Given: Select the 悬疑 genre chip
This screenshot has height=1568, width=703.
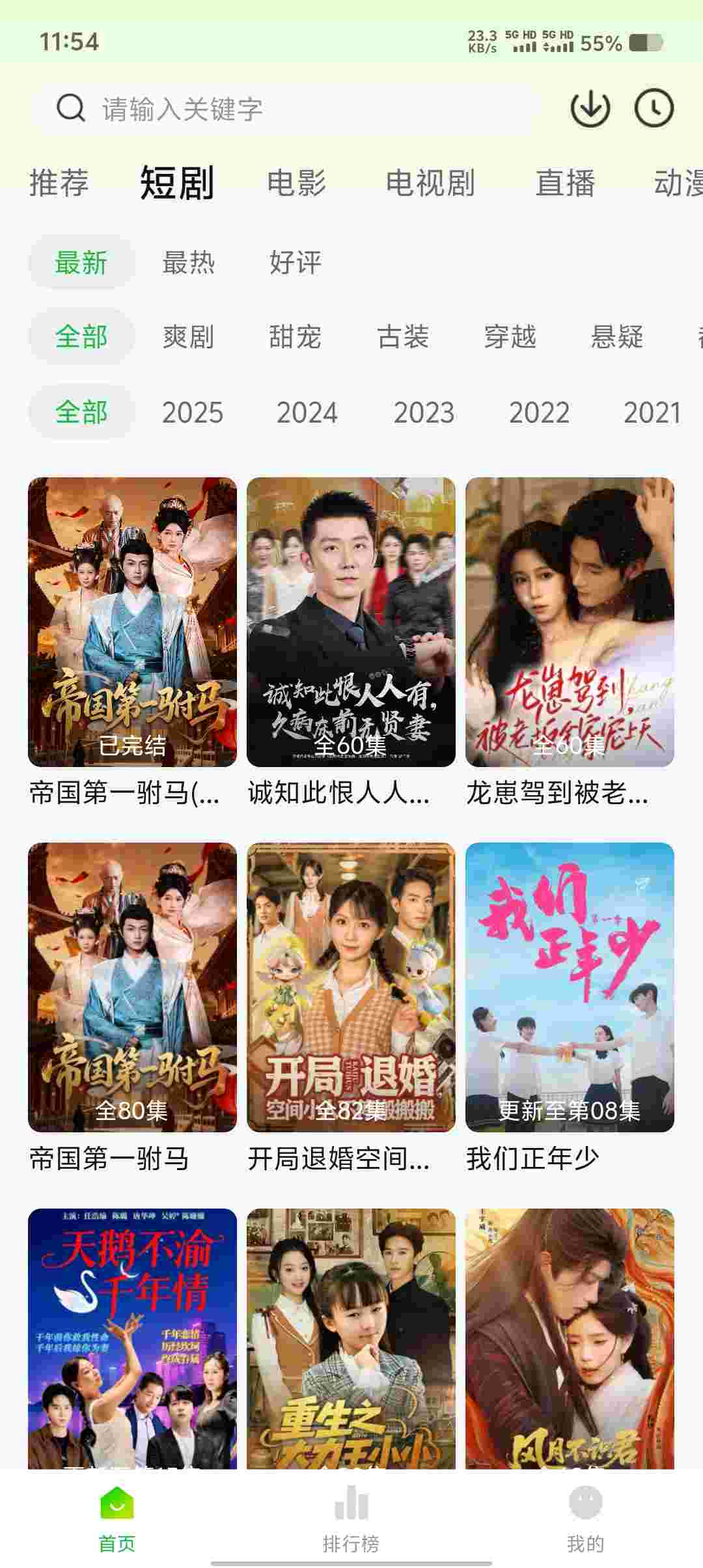Looking at the screenshot, I should [x=616, y=337].
